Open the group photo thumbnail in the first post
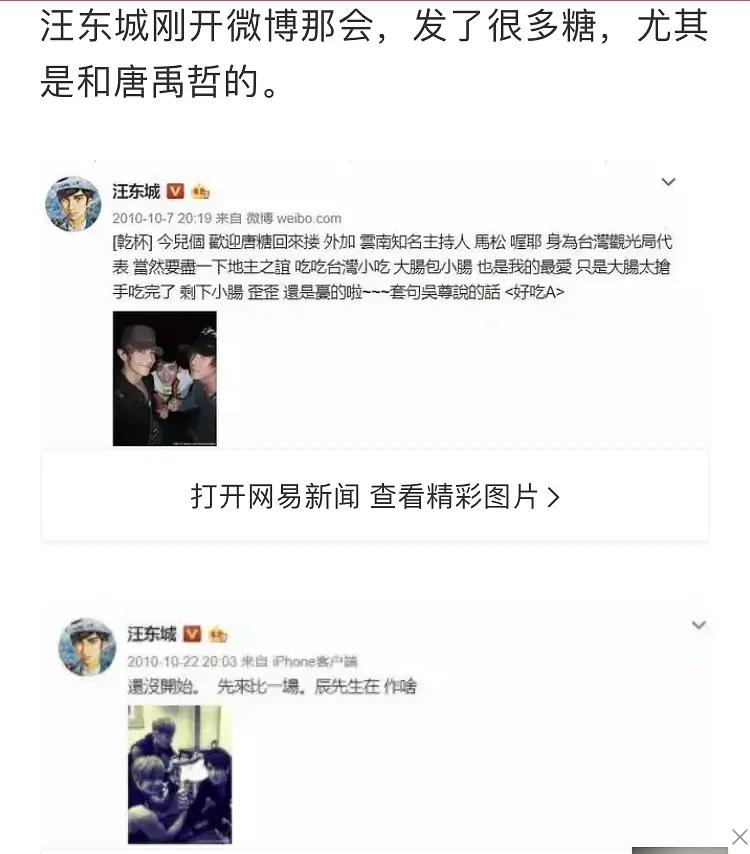 point(165,378)
